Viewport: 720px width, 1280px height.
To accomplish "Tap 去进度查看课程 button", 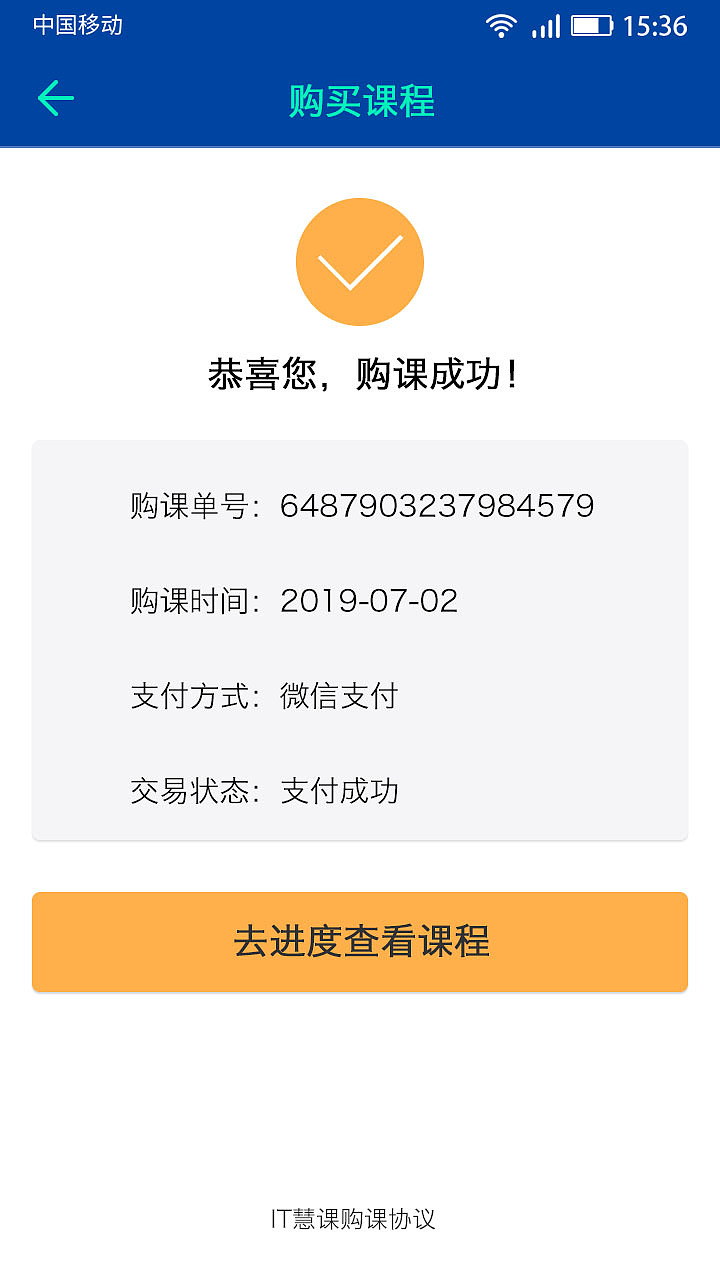I will [360, 941].
